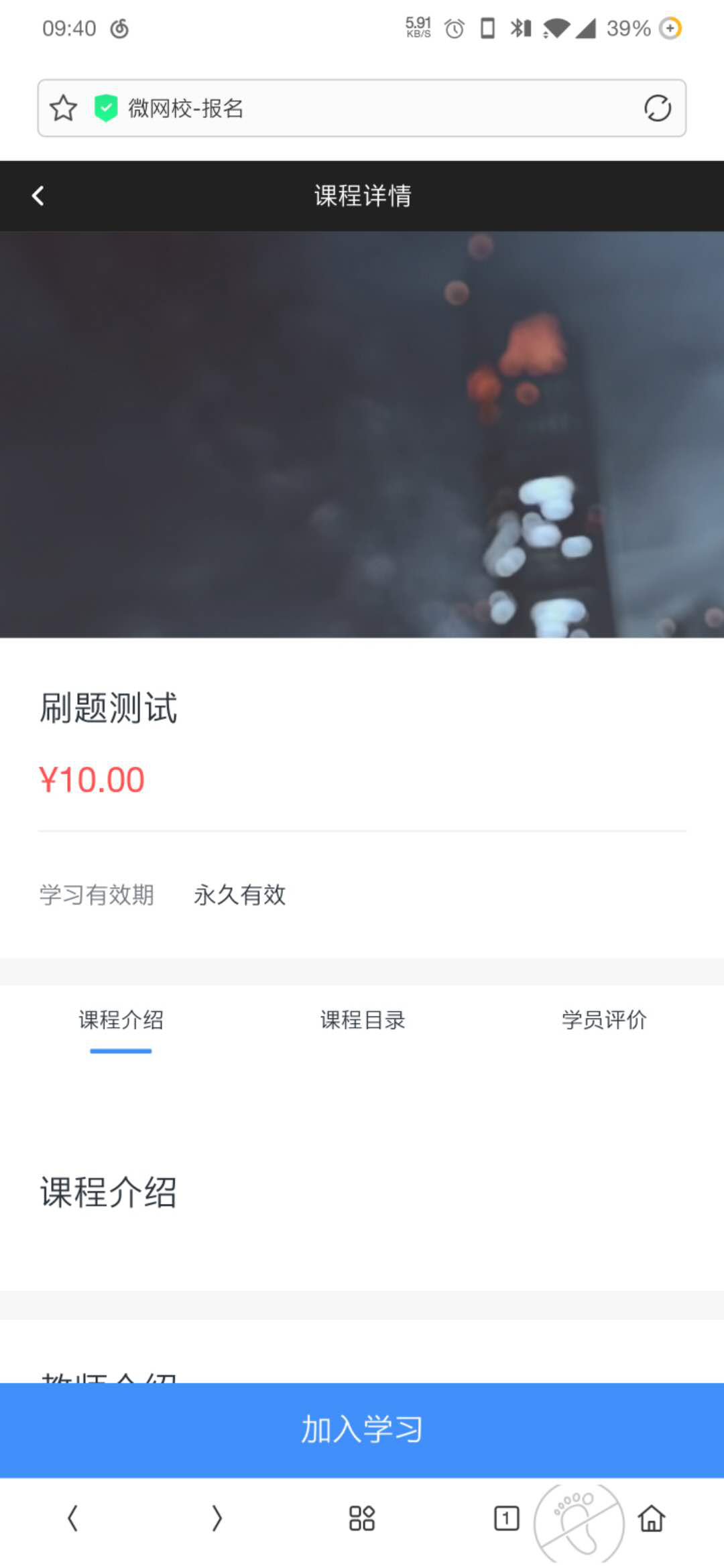Navigate back in the browser toolbar
Screen dimensions: 724x1568
click(72, 1518)
